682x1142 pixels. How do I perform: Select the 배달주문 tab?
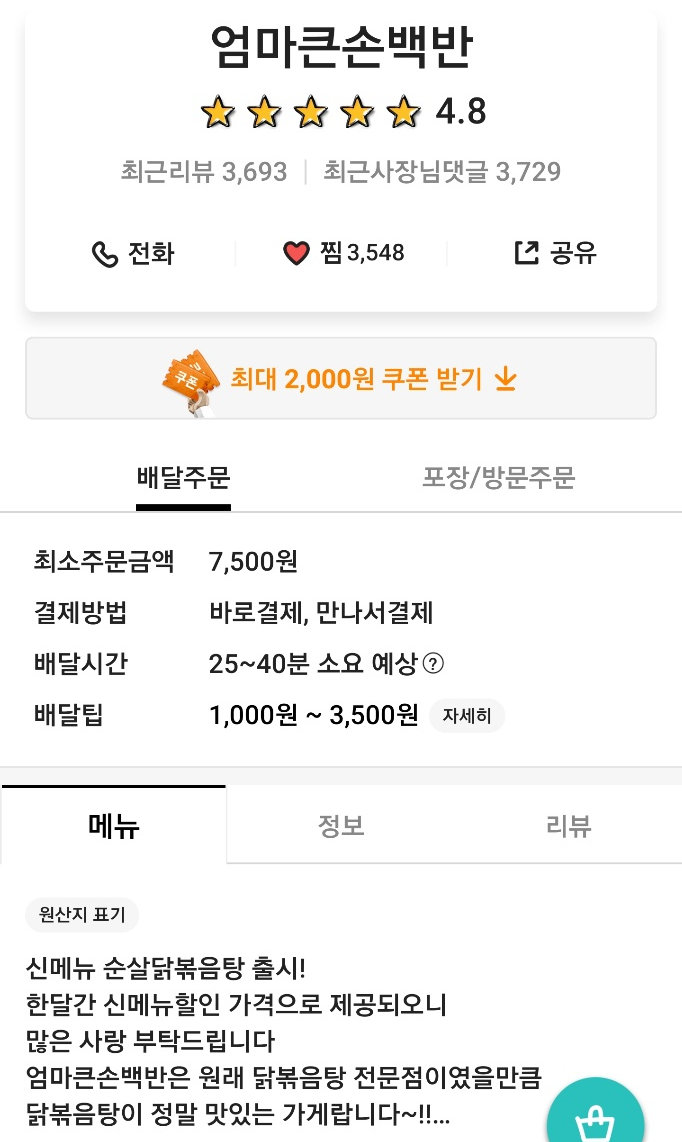(183, 478)
